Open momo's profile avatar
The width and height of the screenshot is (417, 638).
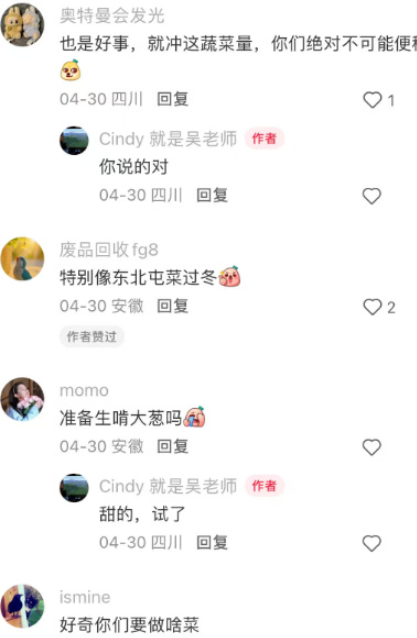click(x=22, y=399)
